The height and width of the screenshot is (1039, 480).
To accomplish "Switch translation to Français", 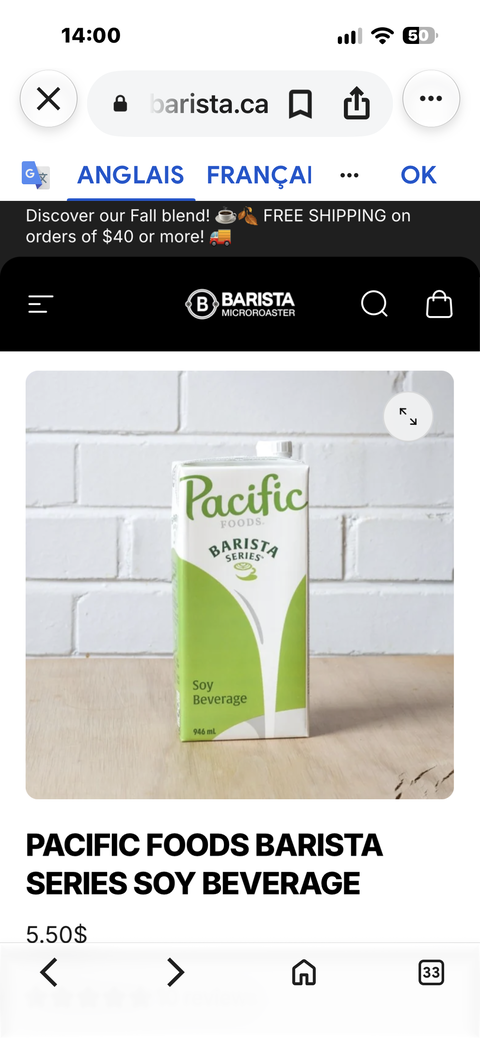I will coord(259,175).
